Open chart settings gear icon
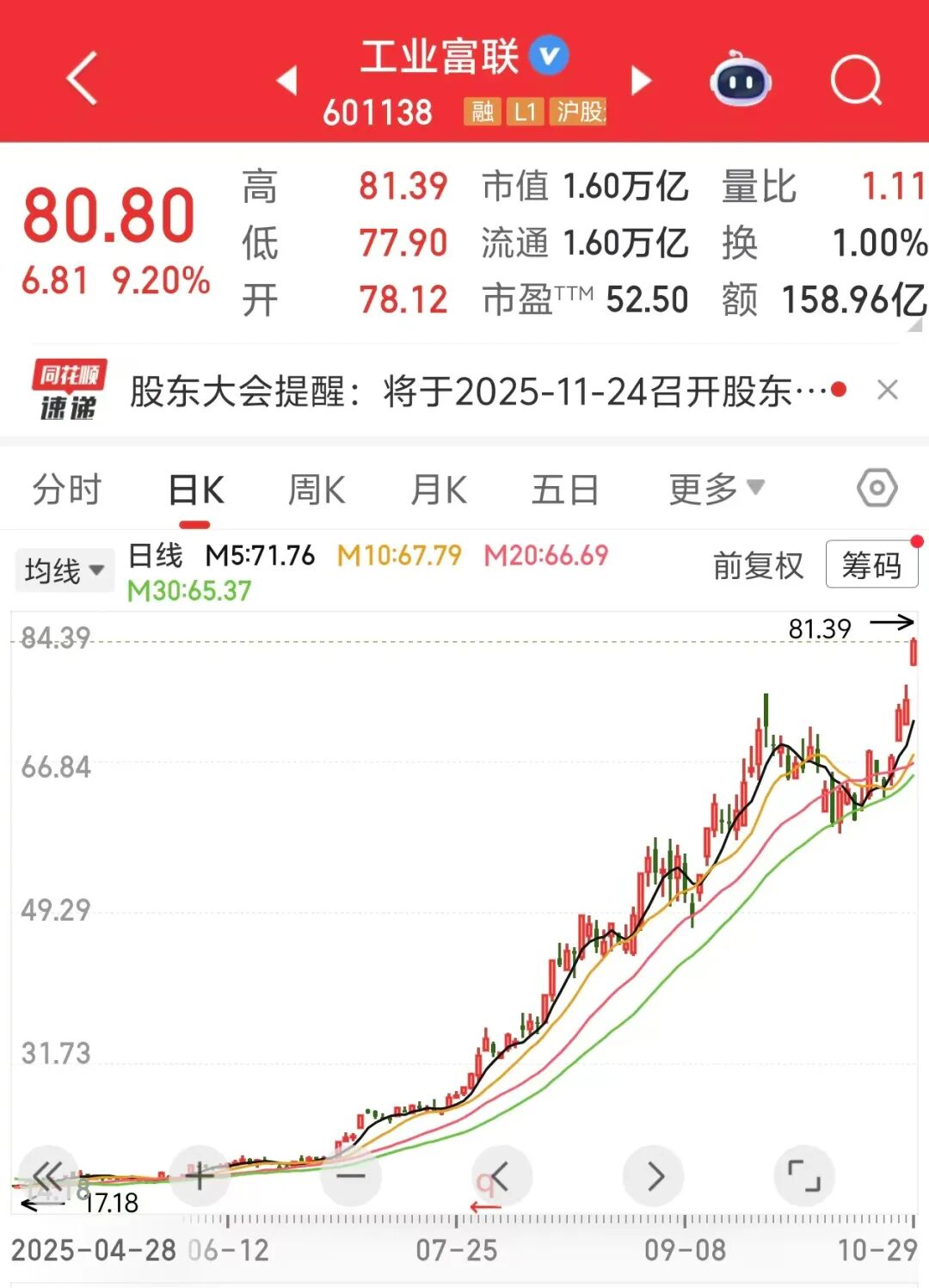 [878, 488]
